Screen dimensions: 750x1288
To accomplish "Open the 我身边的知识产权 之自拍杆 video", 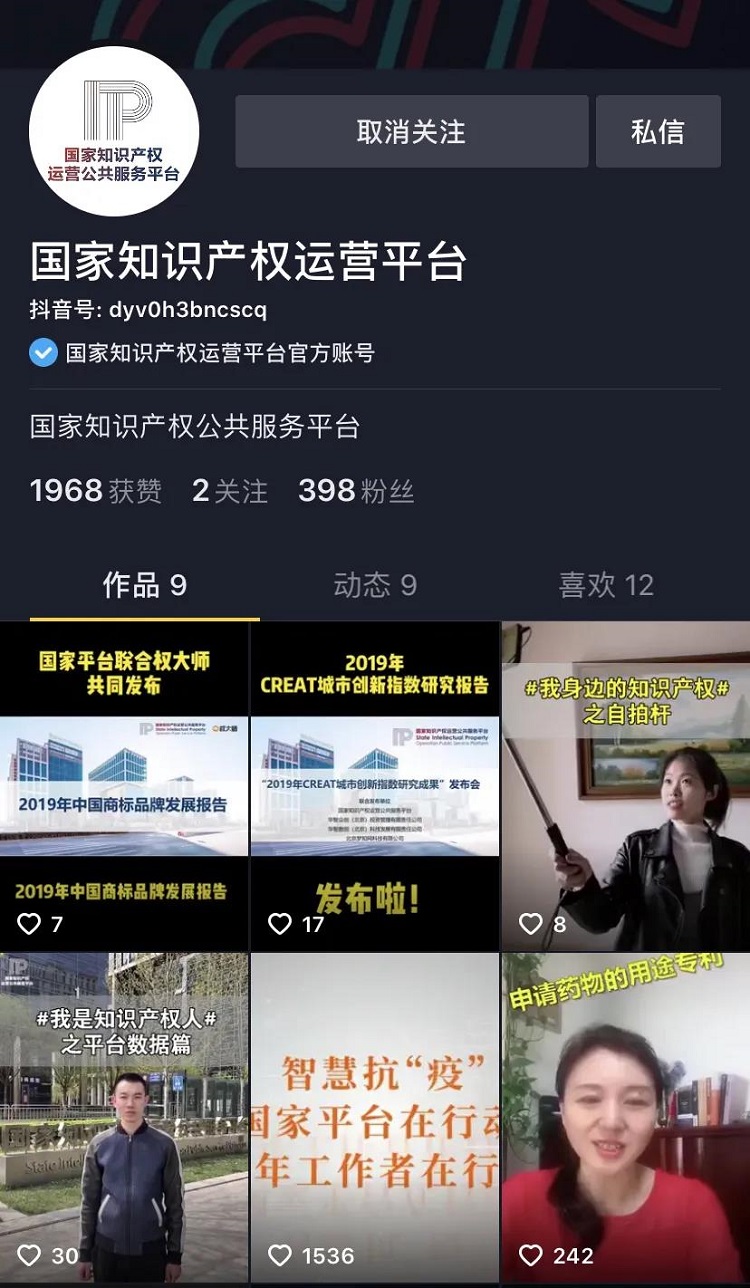I will (x=626, y=785).
